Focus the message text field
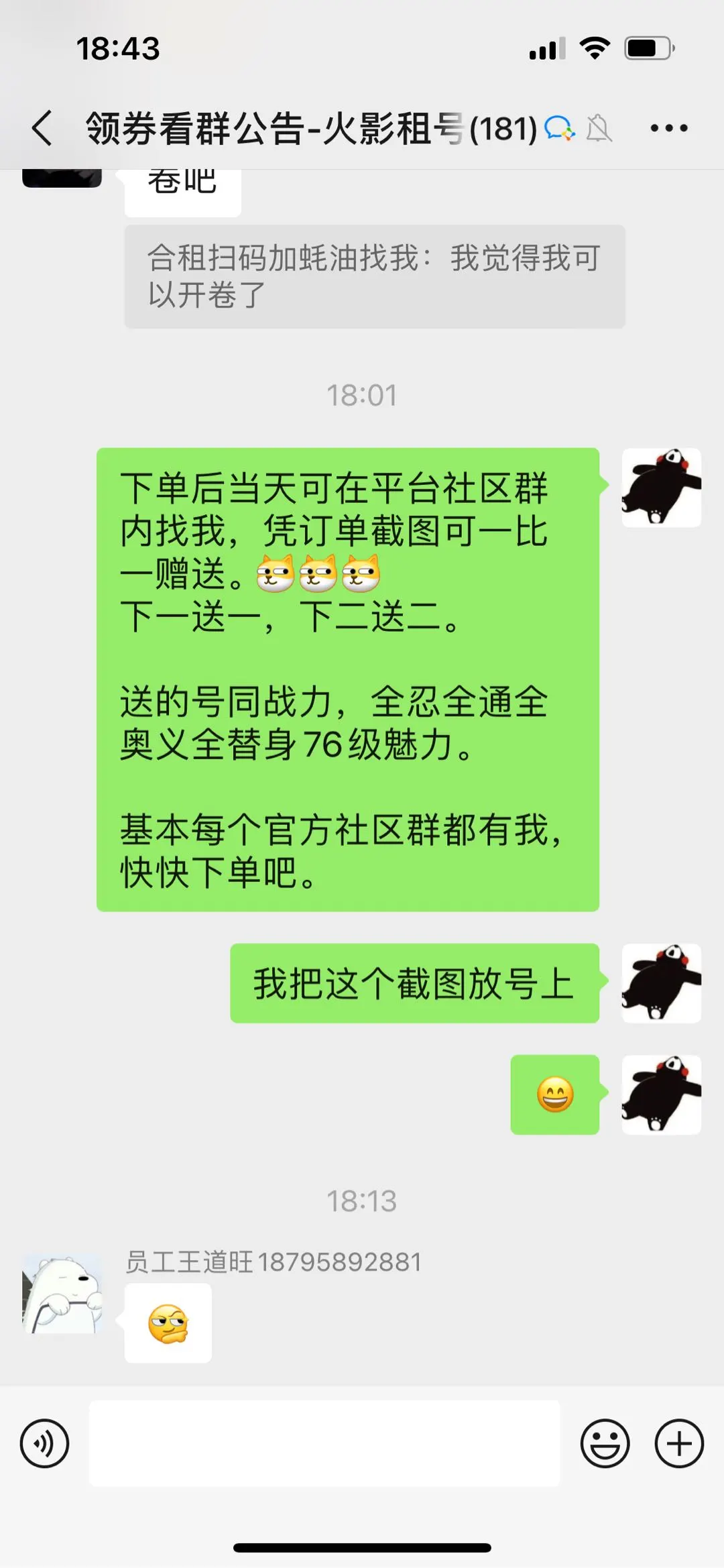This screenshot has width=724, height=1568. (x=324, y=1443)
